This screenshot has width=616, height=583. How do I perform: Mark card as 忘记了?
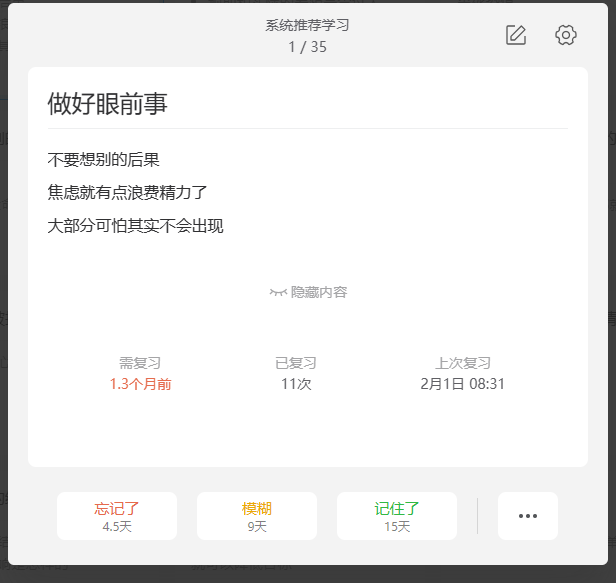(x=117, y=516)
